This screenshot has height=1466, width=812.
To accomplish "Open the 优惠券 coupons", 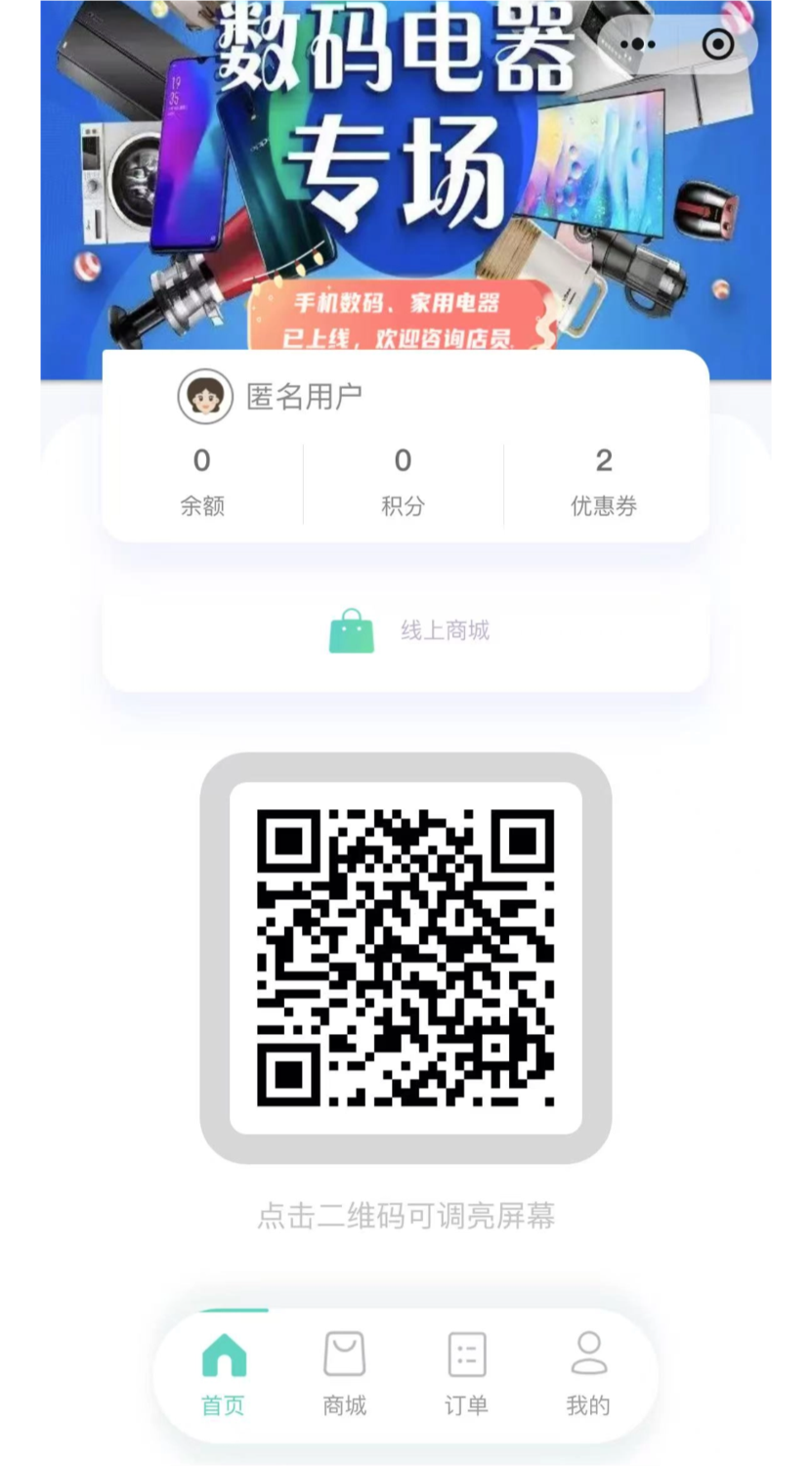I will (x=604, y=481).
